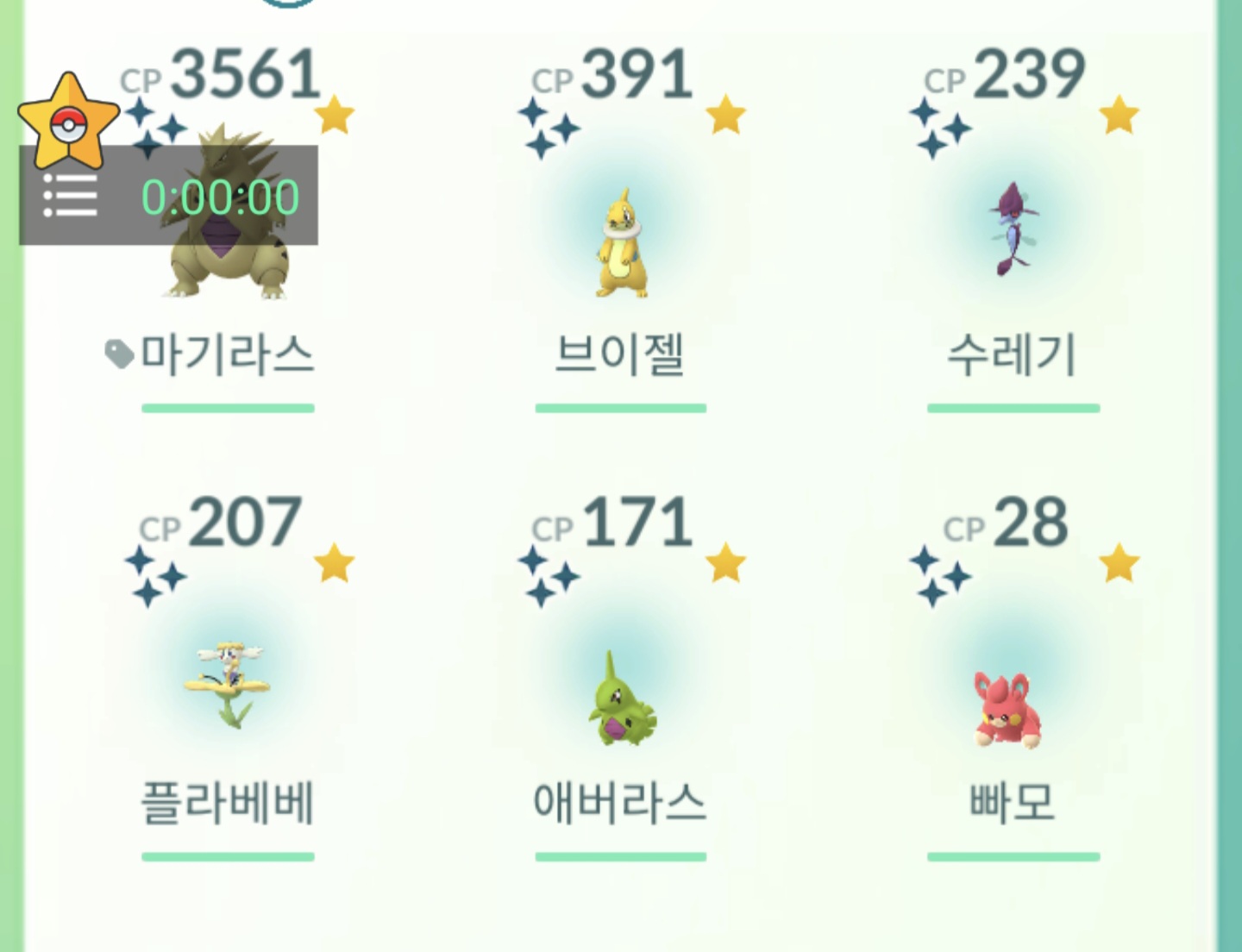Tap the star Poké Ball overlay badge

(68, 122)
